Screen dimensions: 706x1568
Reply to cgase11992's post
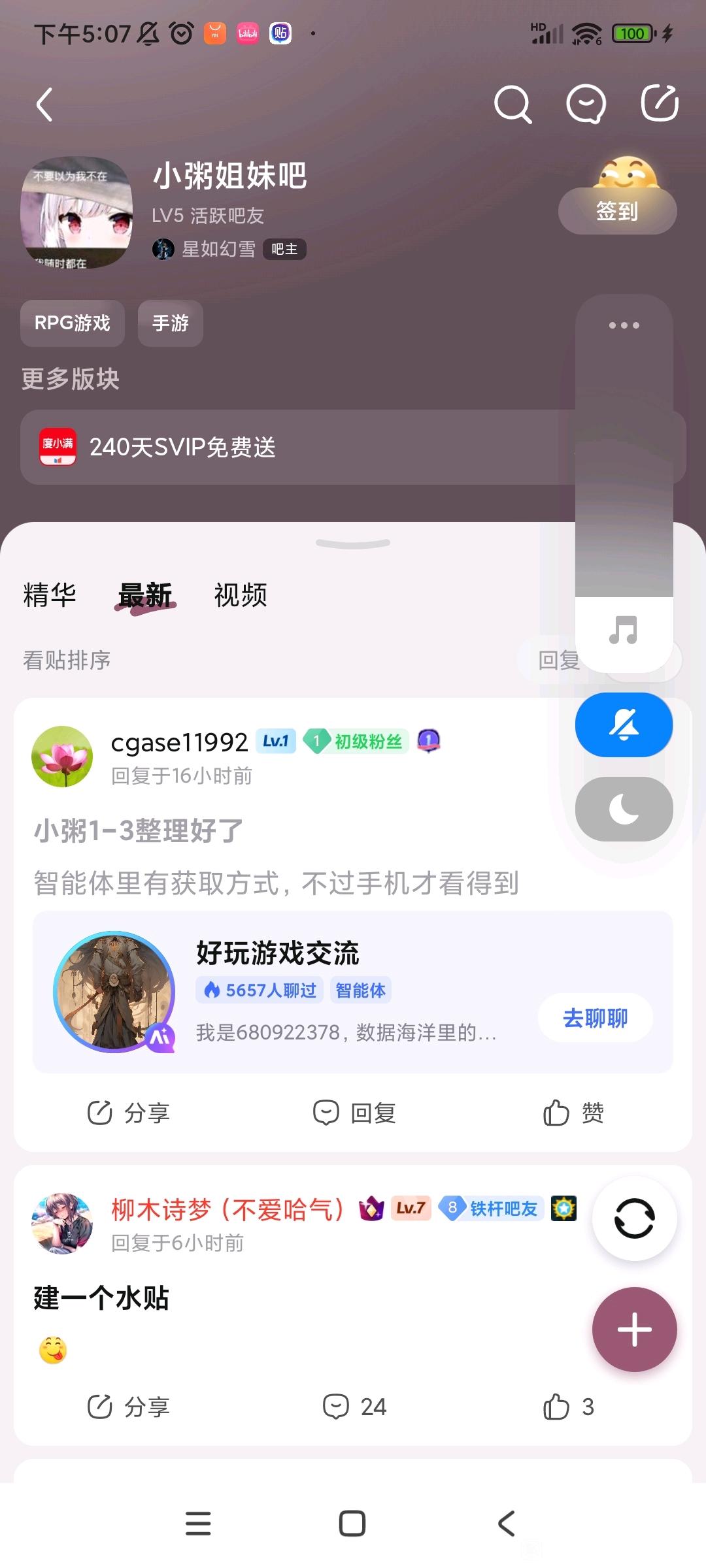[x=354, y=1112]
